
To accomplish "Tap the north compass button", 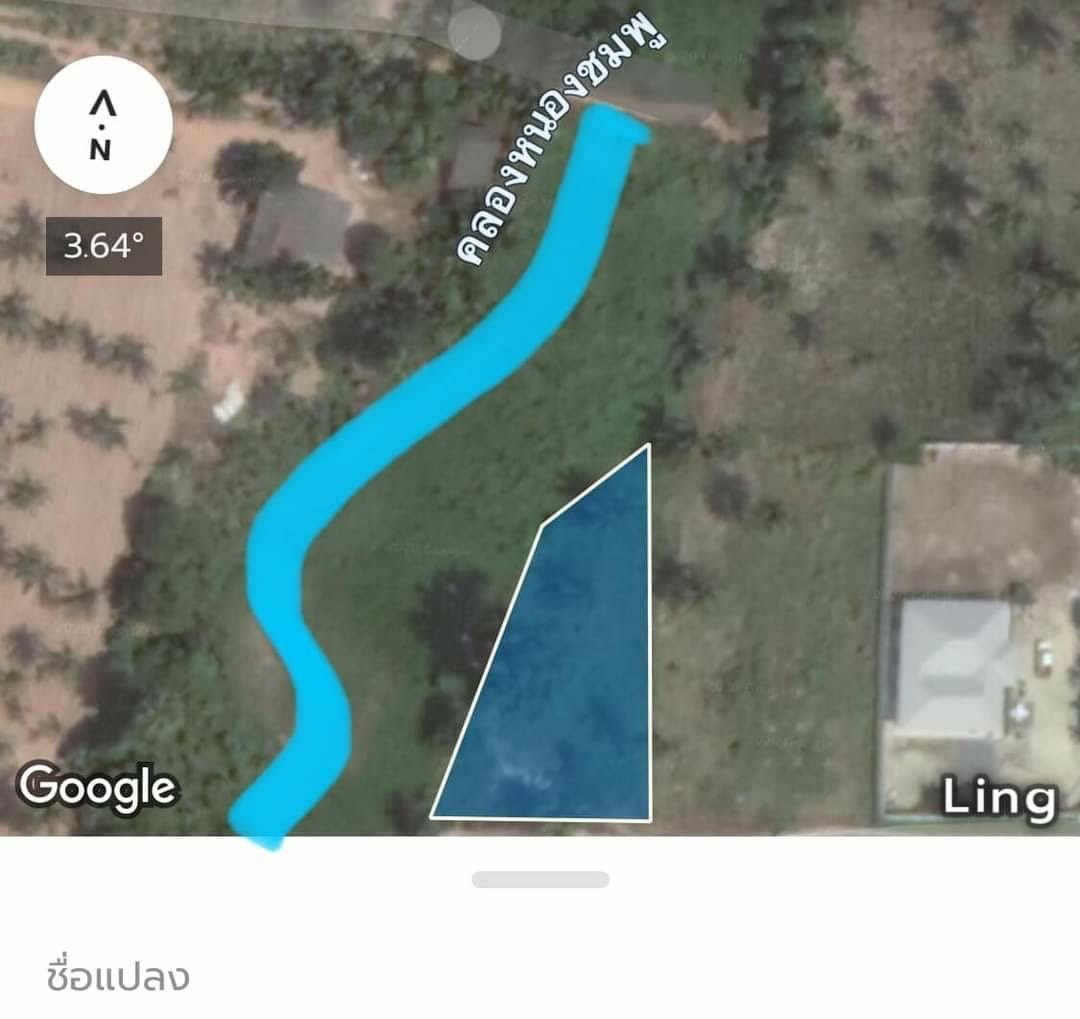I will coord(103,125).
